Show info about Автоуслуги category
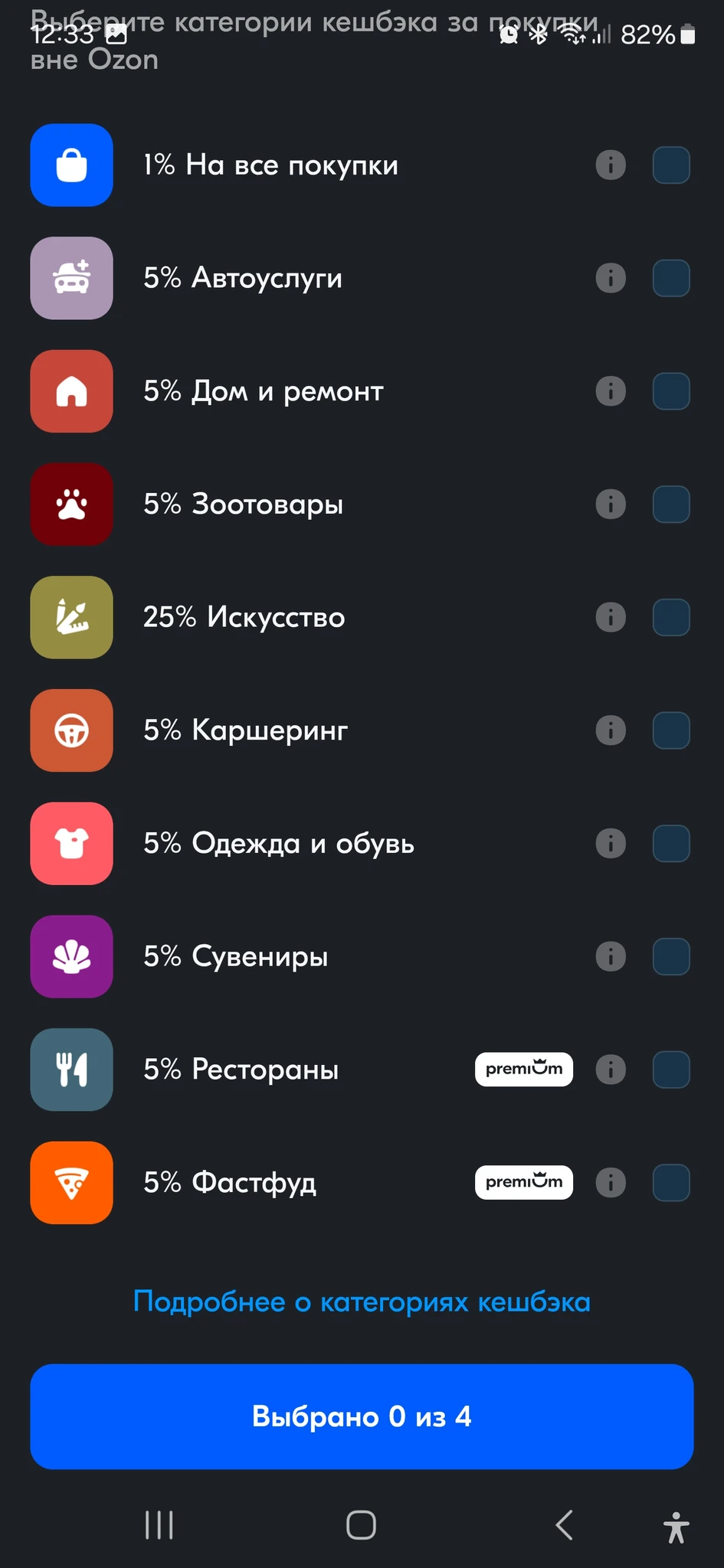 coord(611,278)
